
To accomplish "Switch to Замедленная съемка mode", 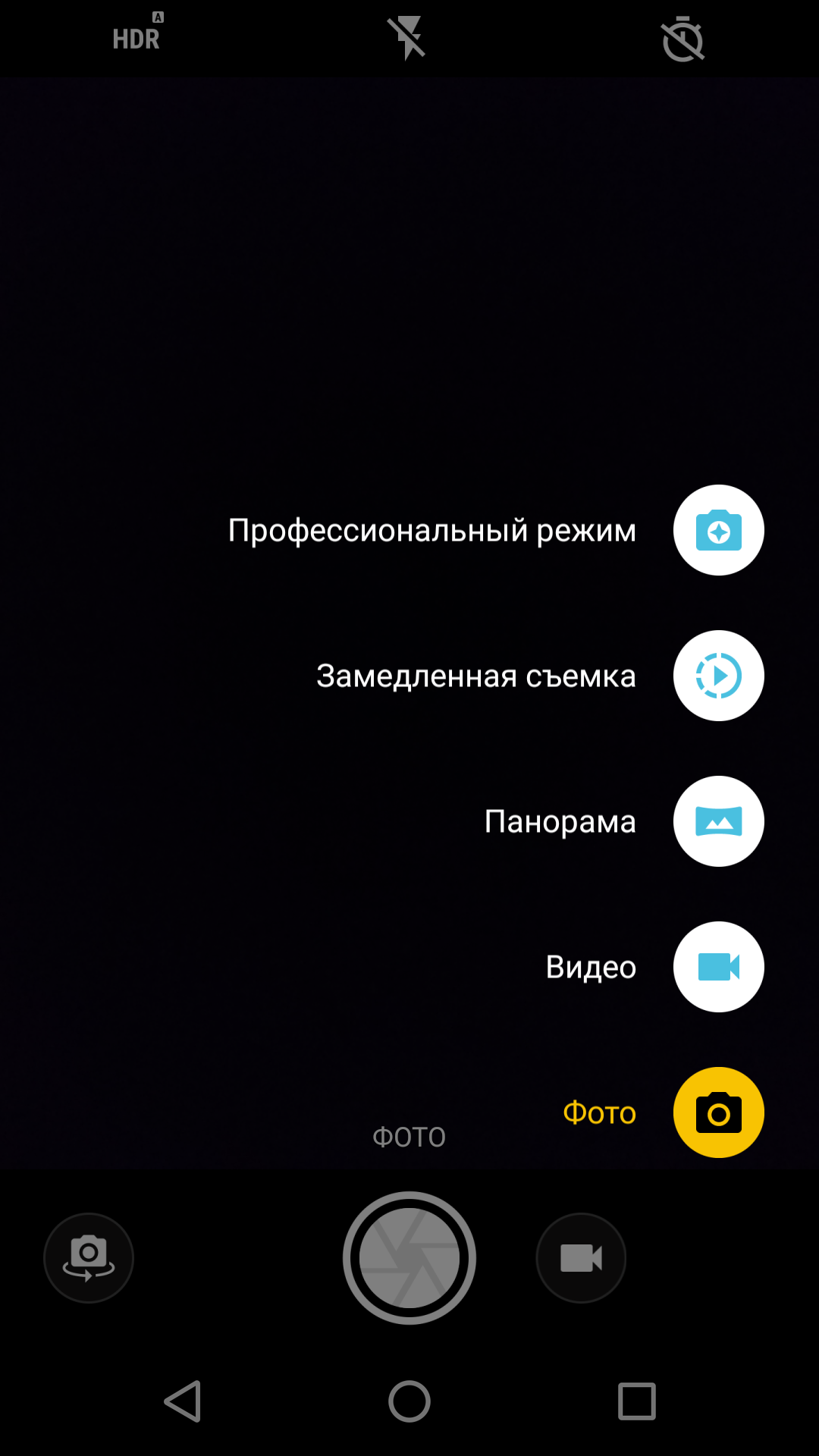I will click(718, 676).
